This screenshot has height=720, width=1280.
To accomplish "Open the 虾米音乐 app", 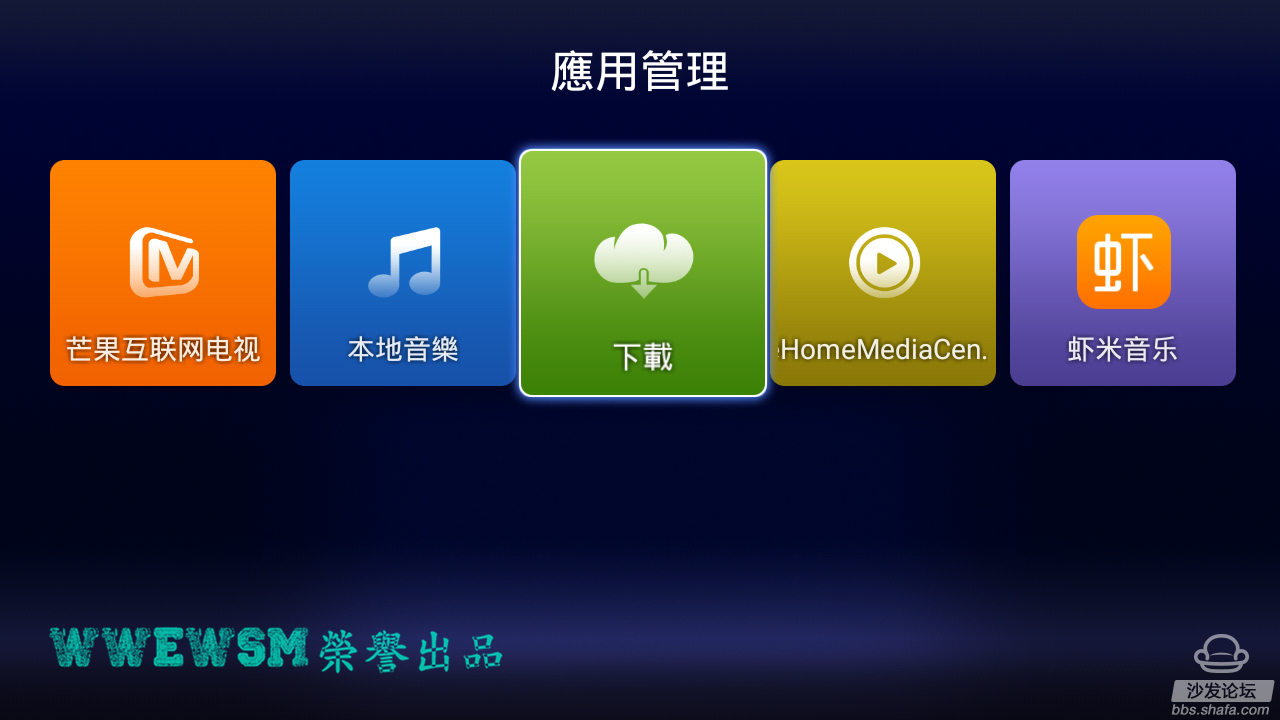I will (x=1123, y=272).
